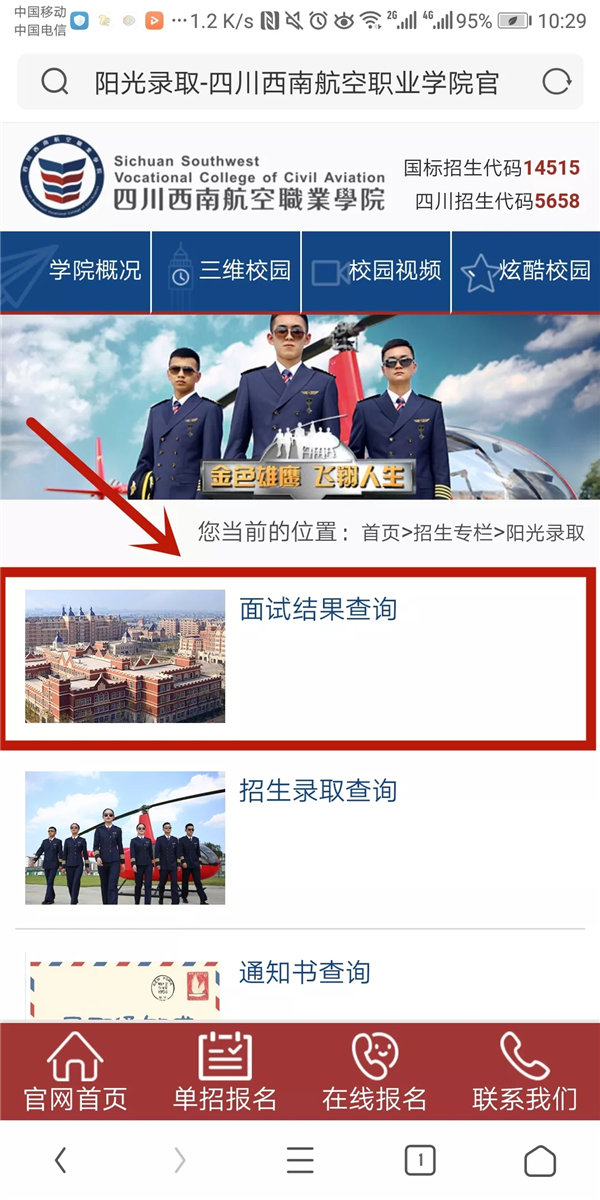600x1200 pixels.
Task: Open 面试结果查询 entry
Action: (318, 608)
